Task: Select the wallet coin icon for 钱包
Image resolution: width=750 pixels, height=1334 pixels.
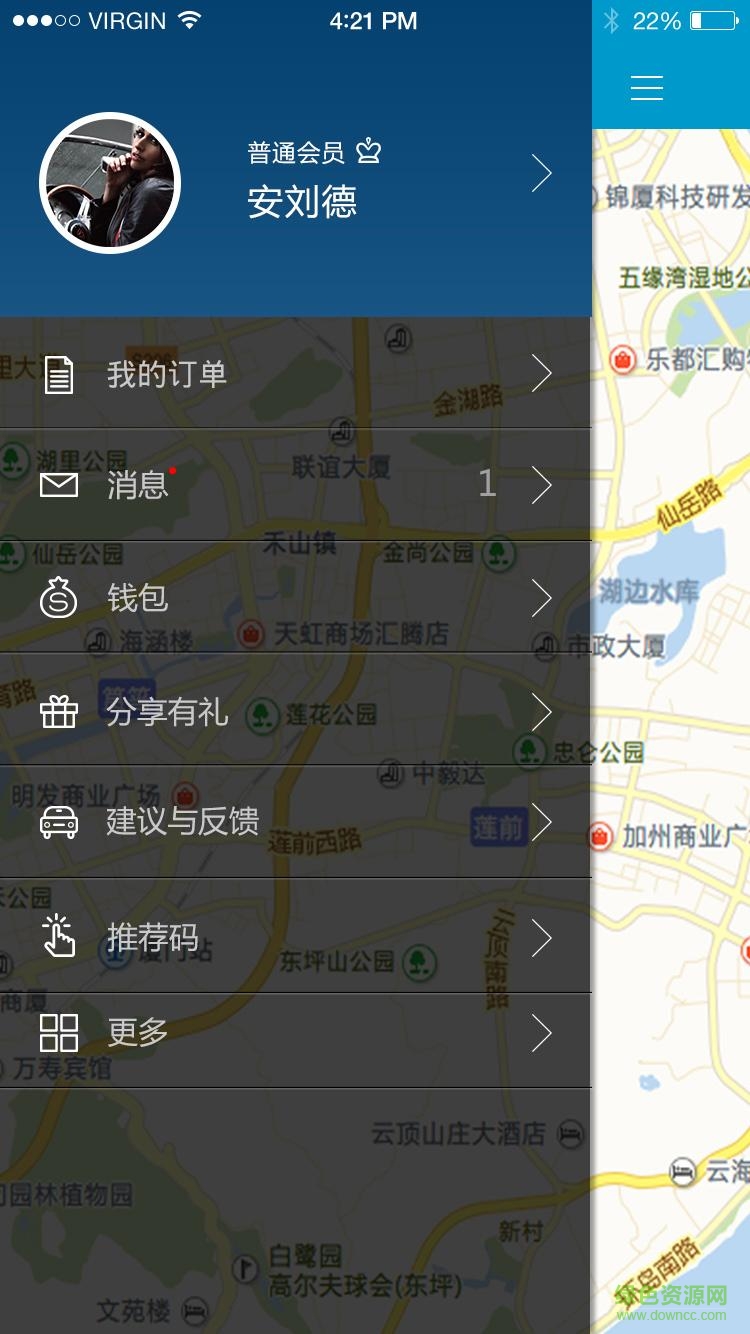Action: click(x=59, y=598)
